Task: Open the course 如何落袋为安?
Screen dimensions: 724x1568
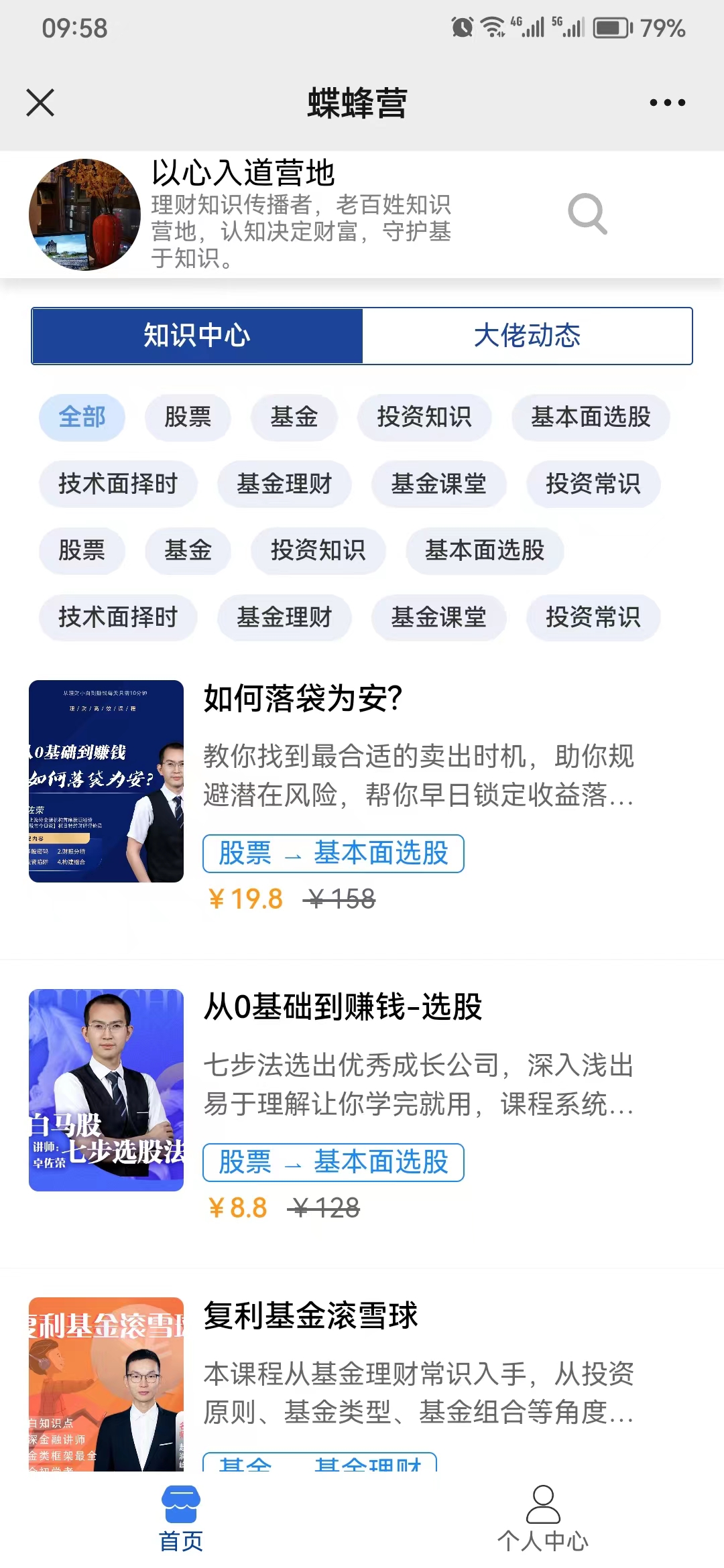Action: coord(303,699)
